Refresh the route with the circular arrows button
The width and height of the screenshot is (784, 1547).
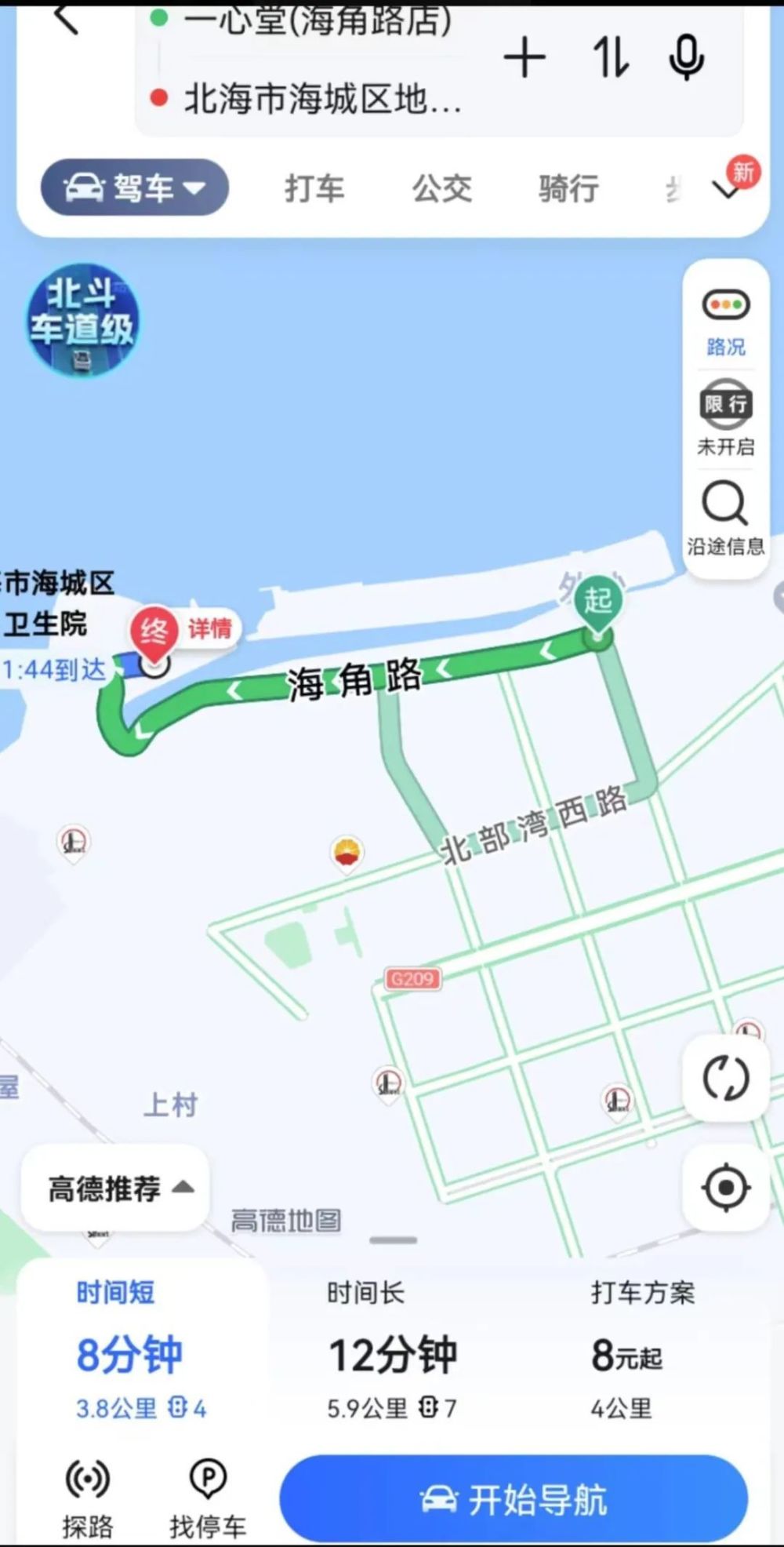coord(725,1078)
